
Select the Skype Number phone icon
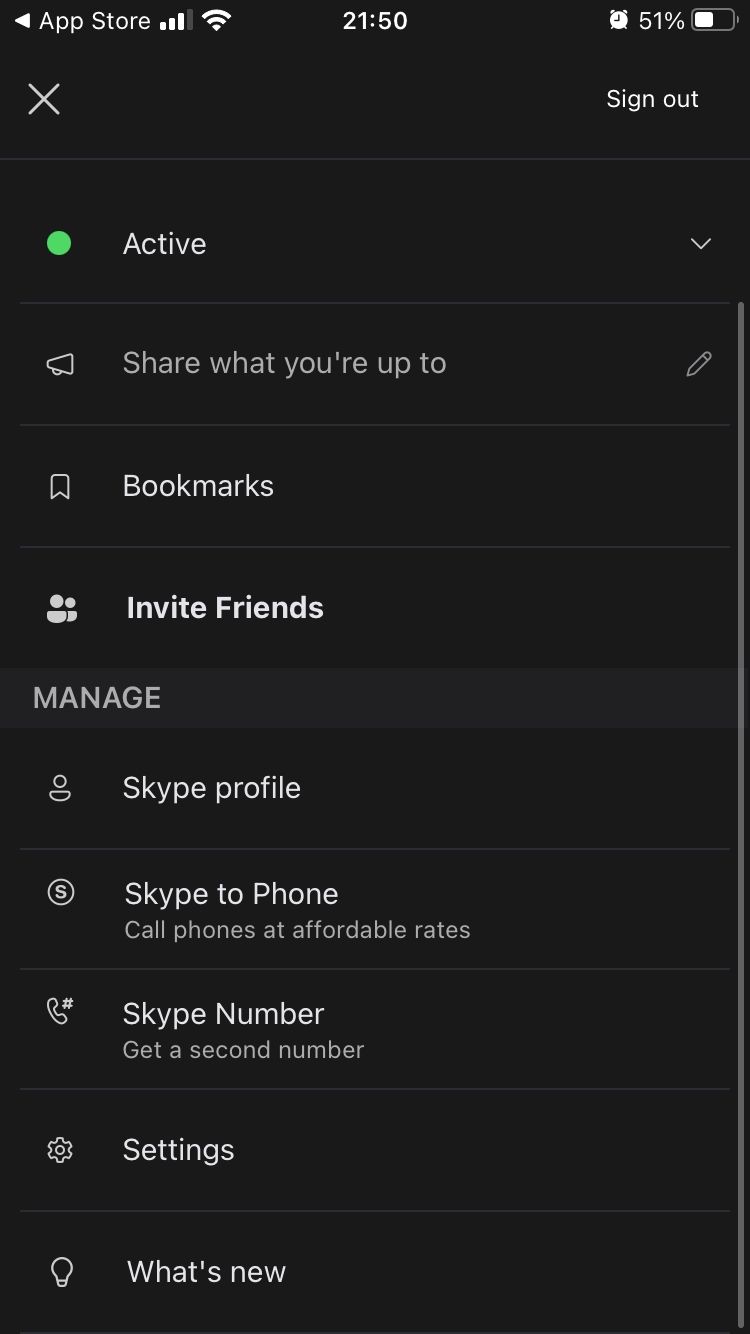point(60,1013)
